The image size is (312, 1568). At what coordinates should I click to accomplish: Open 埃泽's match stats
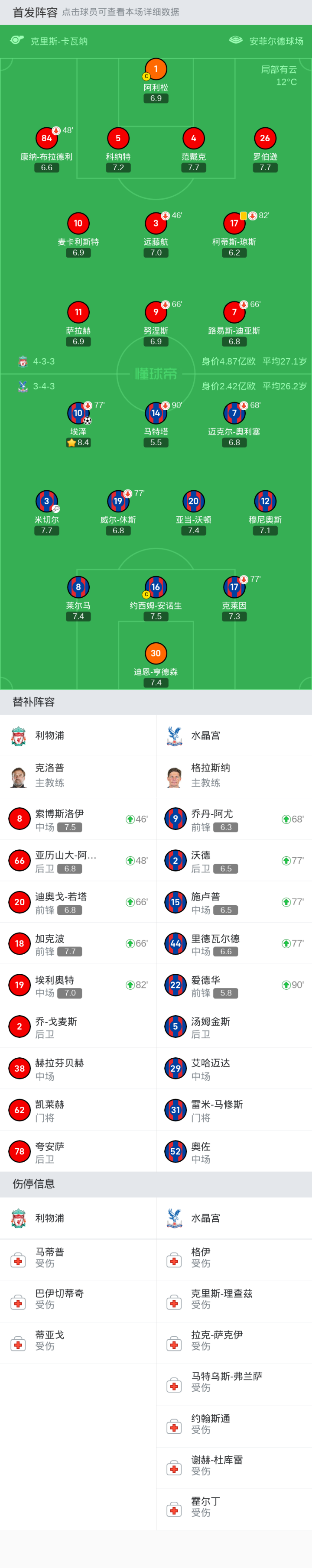tap(78, 413)
